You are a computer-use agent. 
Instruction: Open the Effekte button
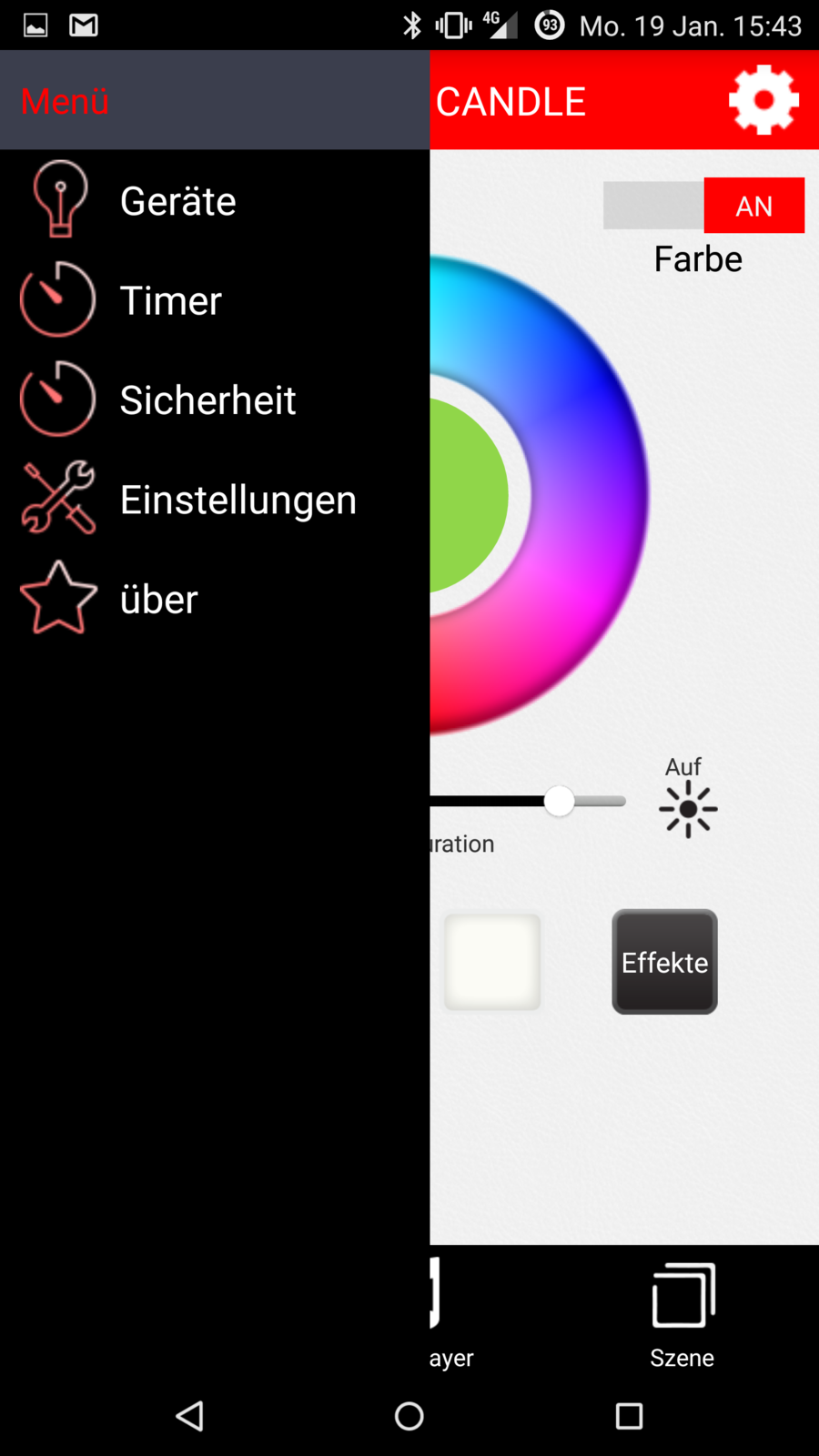(x=664, y=962)
